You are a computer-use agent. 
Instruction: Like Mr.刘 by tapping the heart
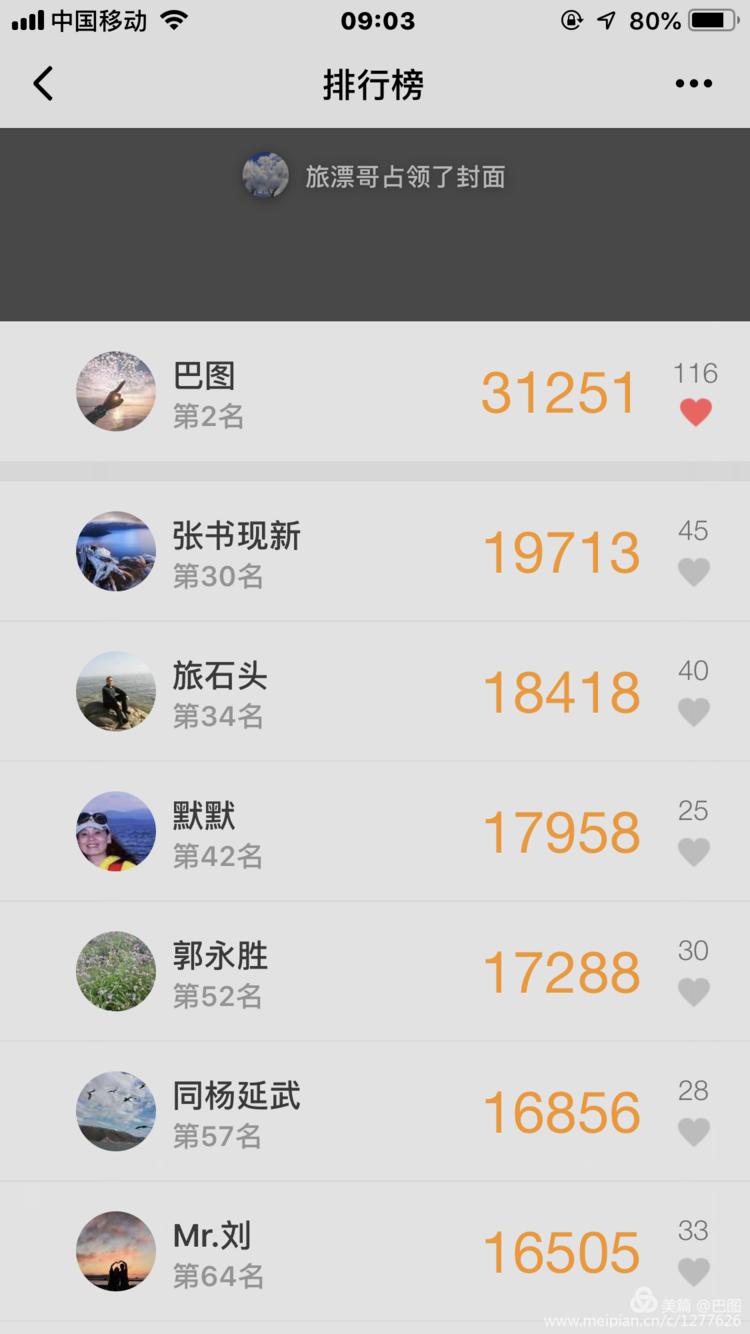(695, 1271)
